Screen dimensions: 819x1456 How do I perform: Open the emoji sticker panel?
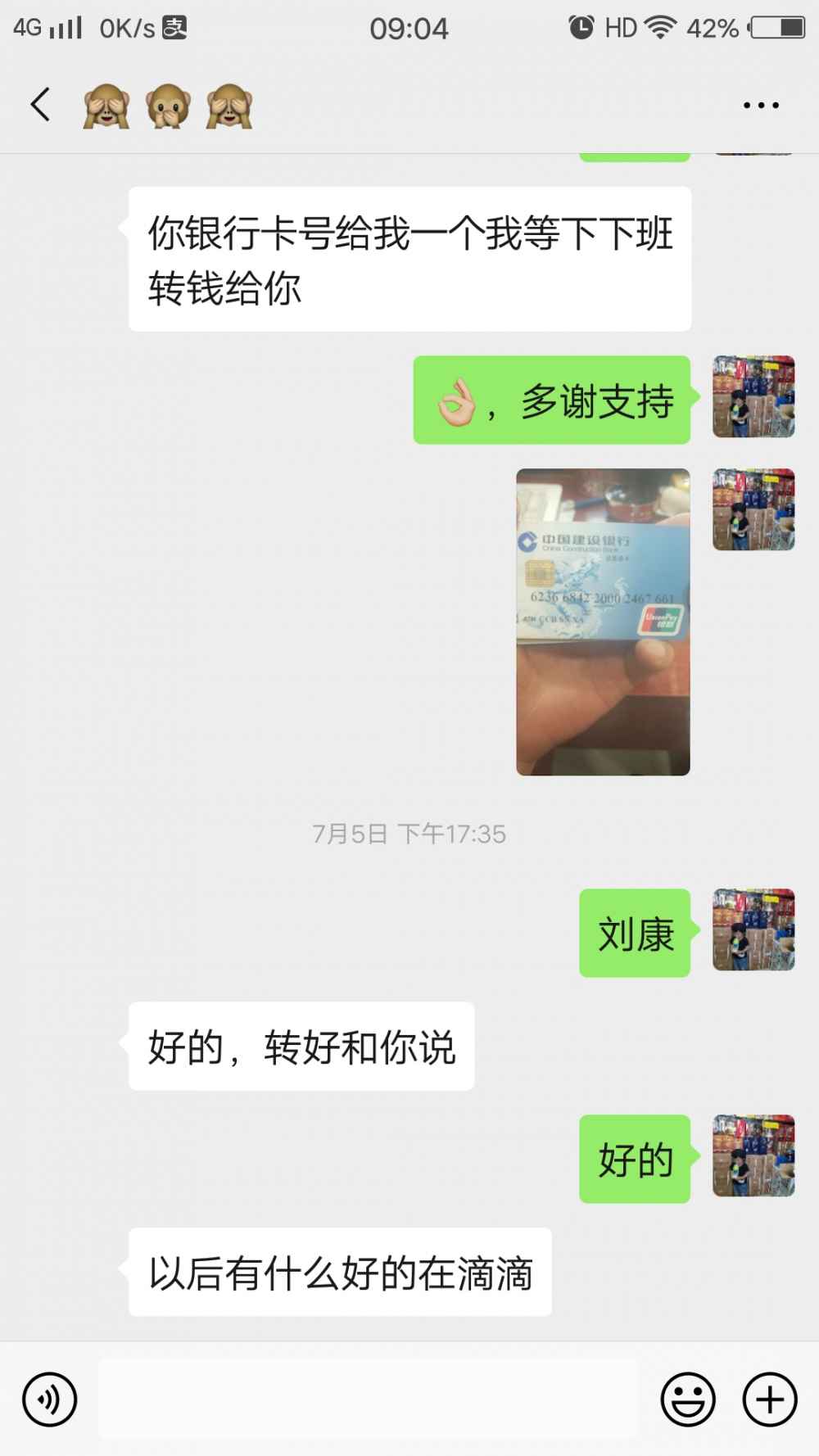(688, 1399)
